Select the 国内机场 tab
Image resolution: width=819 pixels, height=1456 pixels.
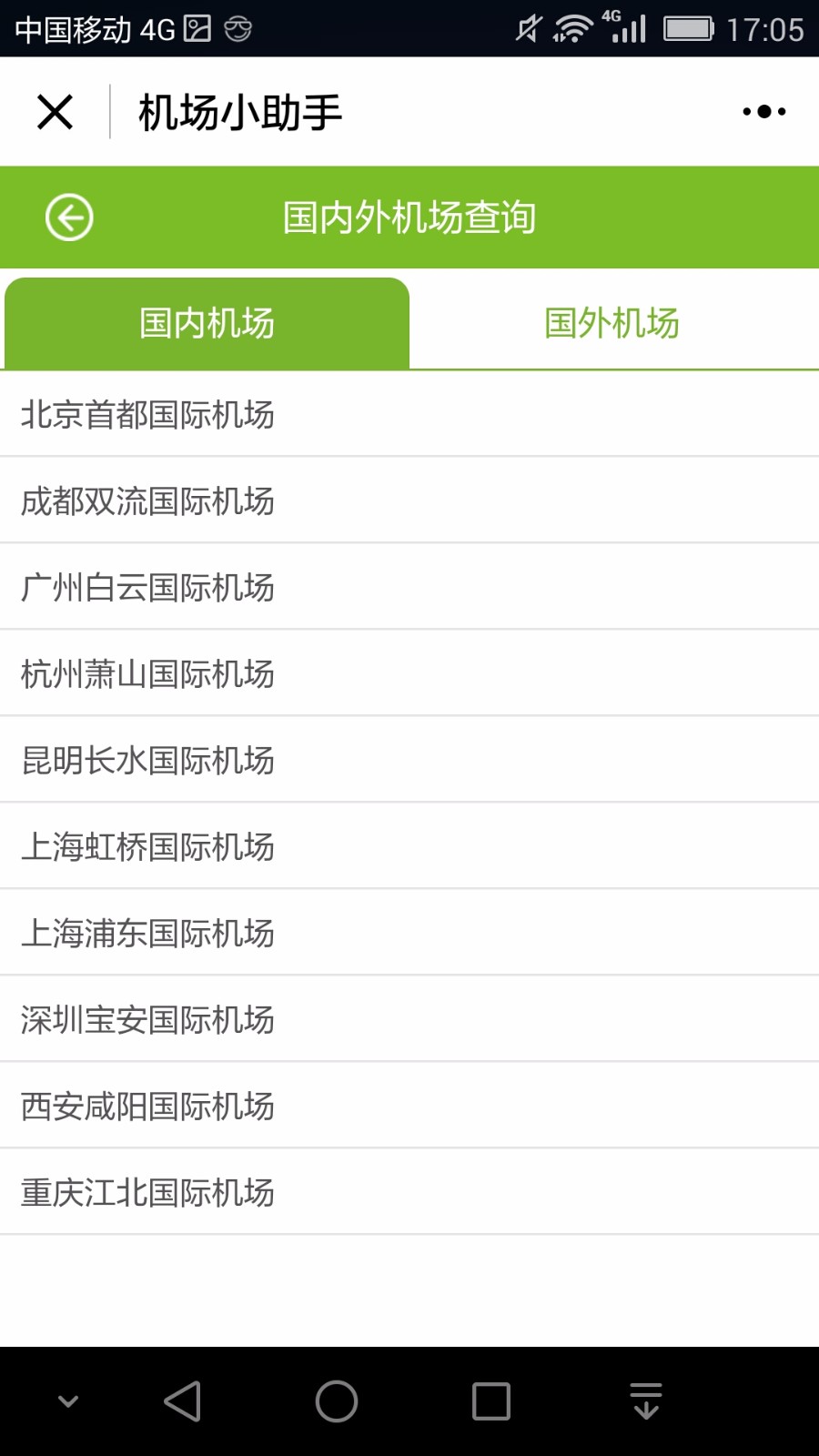[207, 323]
